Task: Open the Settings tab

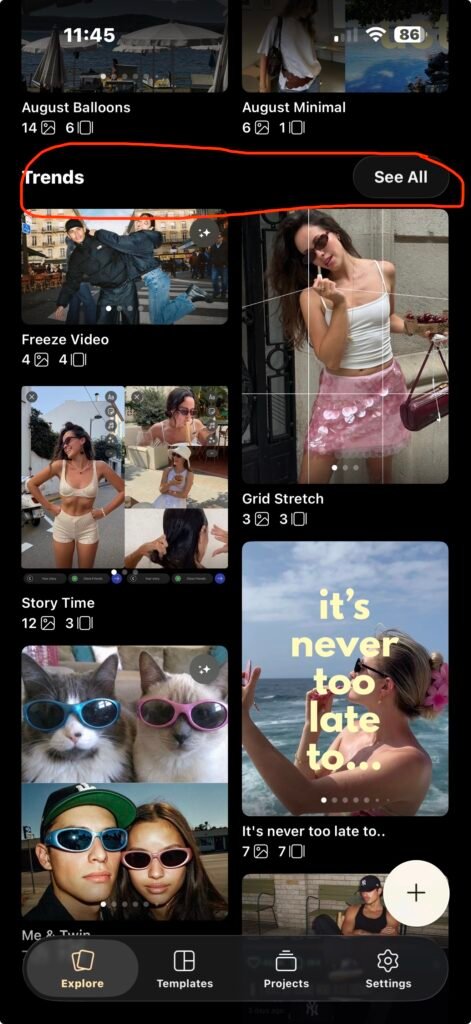Action: coord(388,970)
